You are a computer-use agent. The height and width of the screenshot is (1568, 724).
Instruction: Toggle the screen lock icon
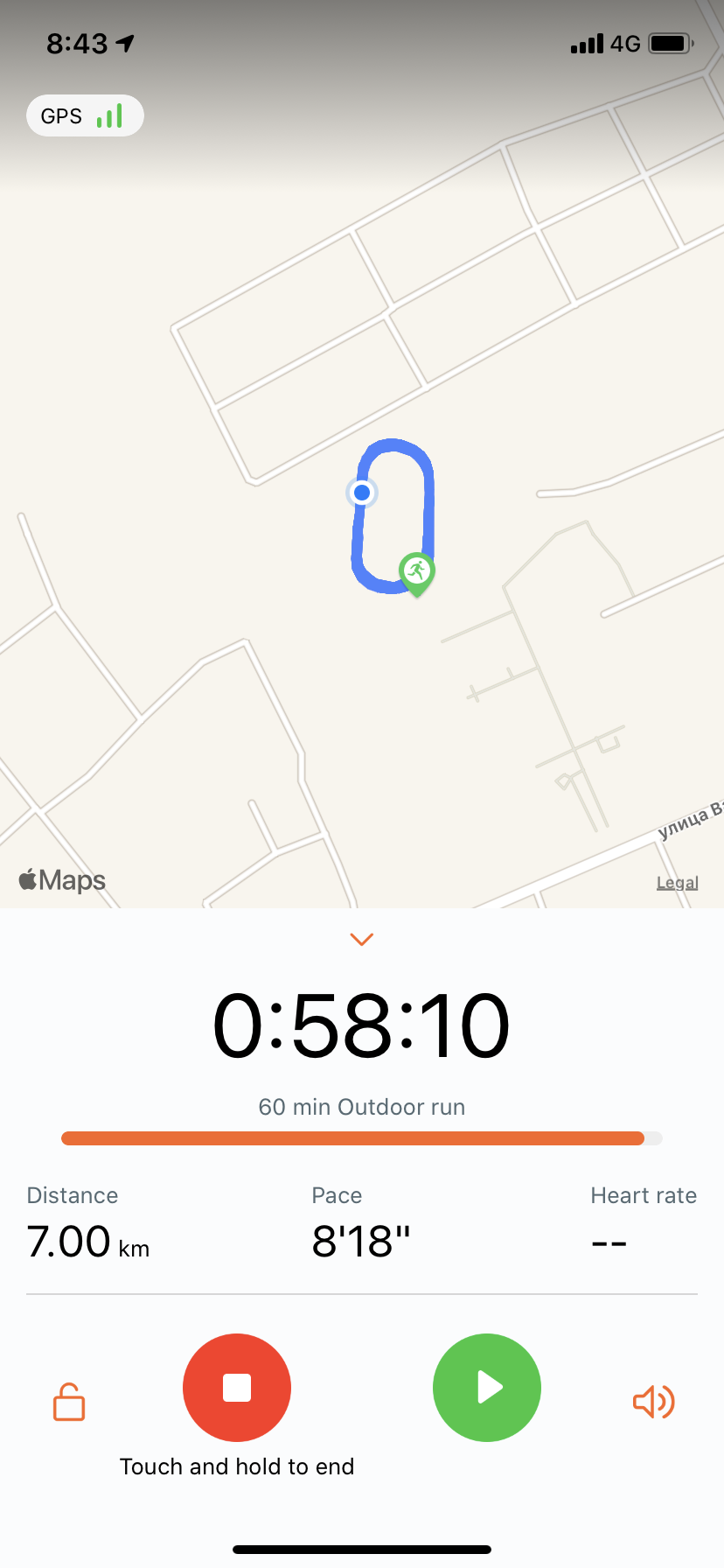(69, 1402)
